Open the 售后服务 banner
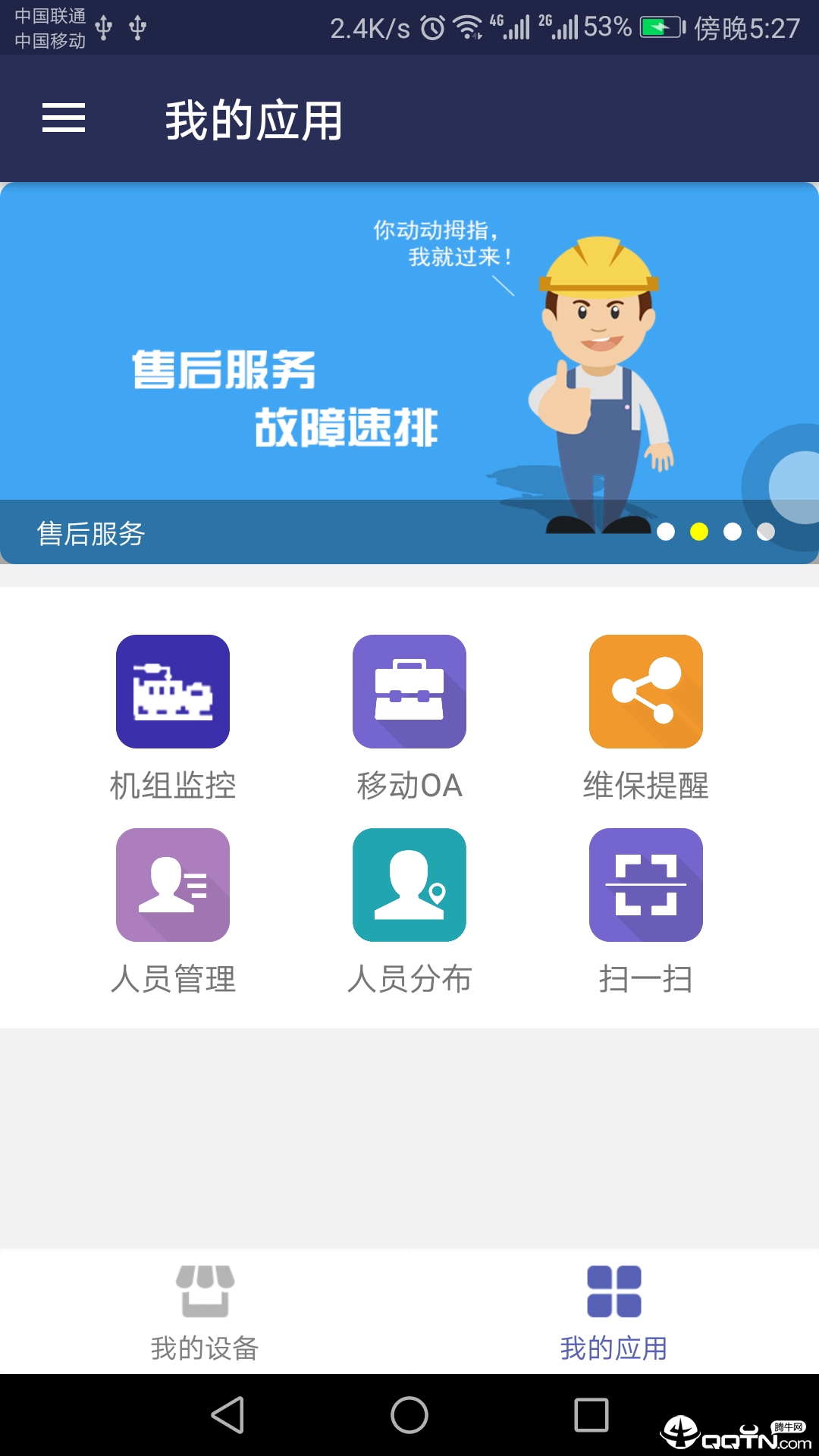 [409, 372]
